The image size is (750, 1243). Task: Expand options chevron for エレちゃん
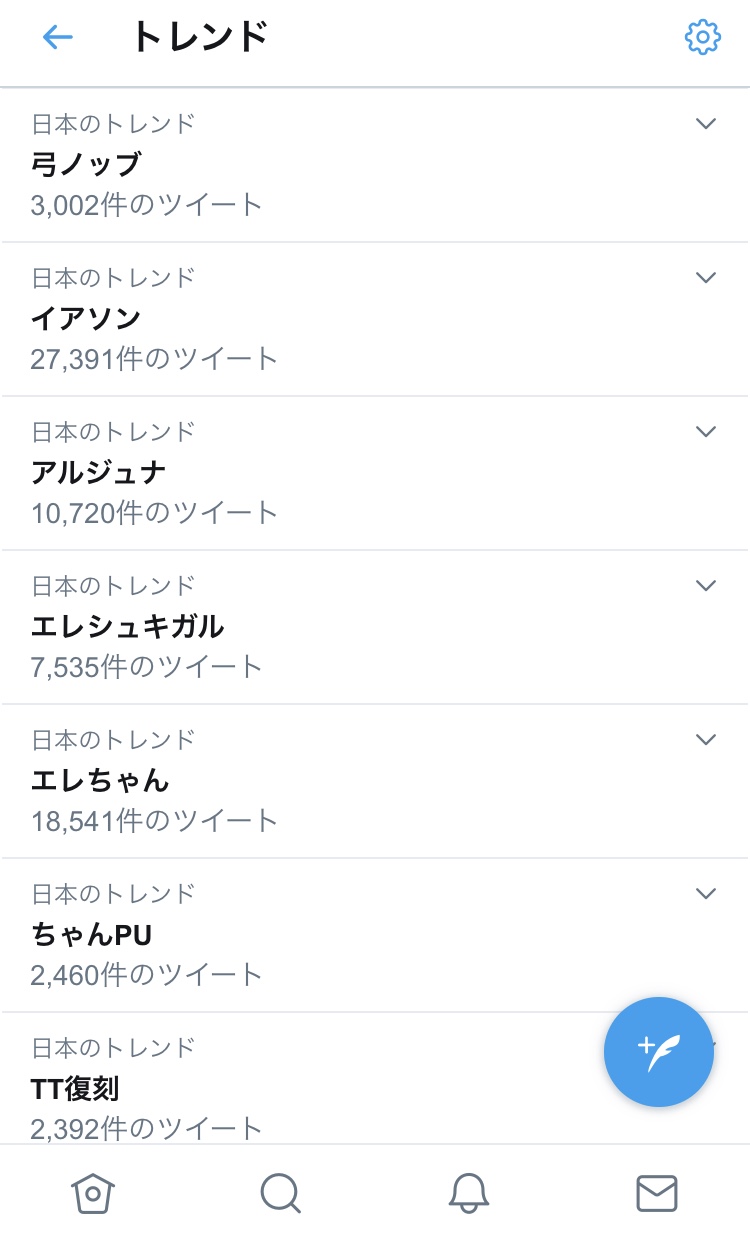706,740
